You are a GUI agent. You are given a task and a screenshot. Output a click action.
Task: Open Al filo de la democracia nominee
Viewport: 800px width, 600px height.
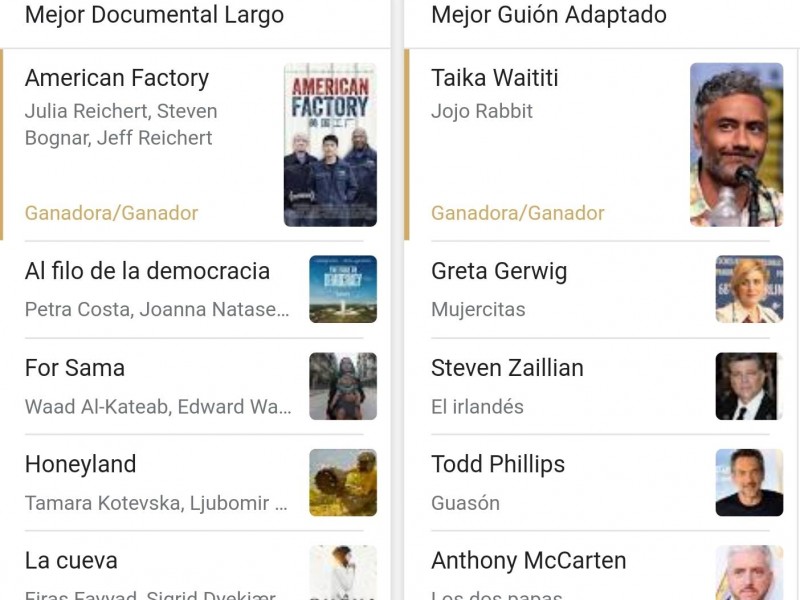160,289
